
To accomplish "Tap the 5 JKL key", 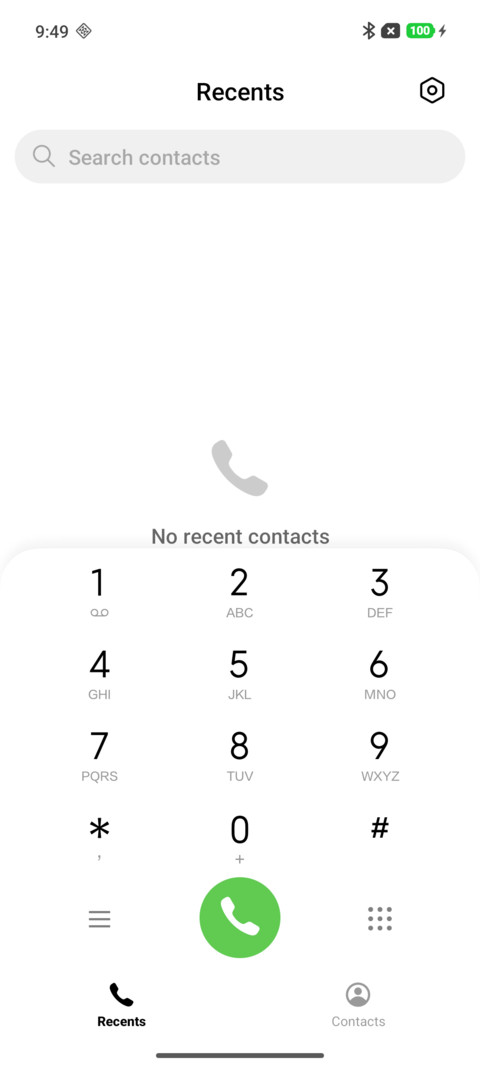I will click(x=239, y=675).
